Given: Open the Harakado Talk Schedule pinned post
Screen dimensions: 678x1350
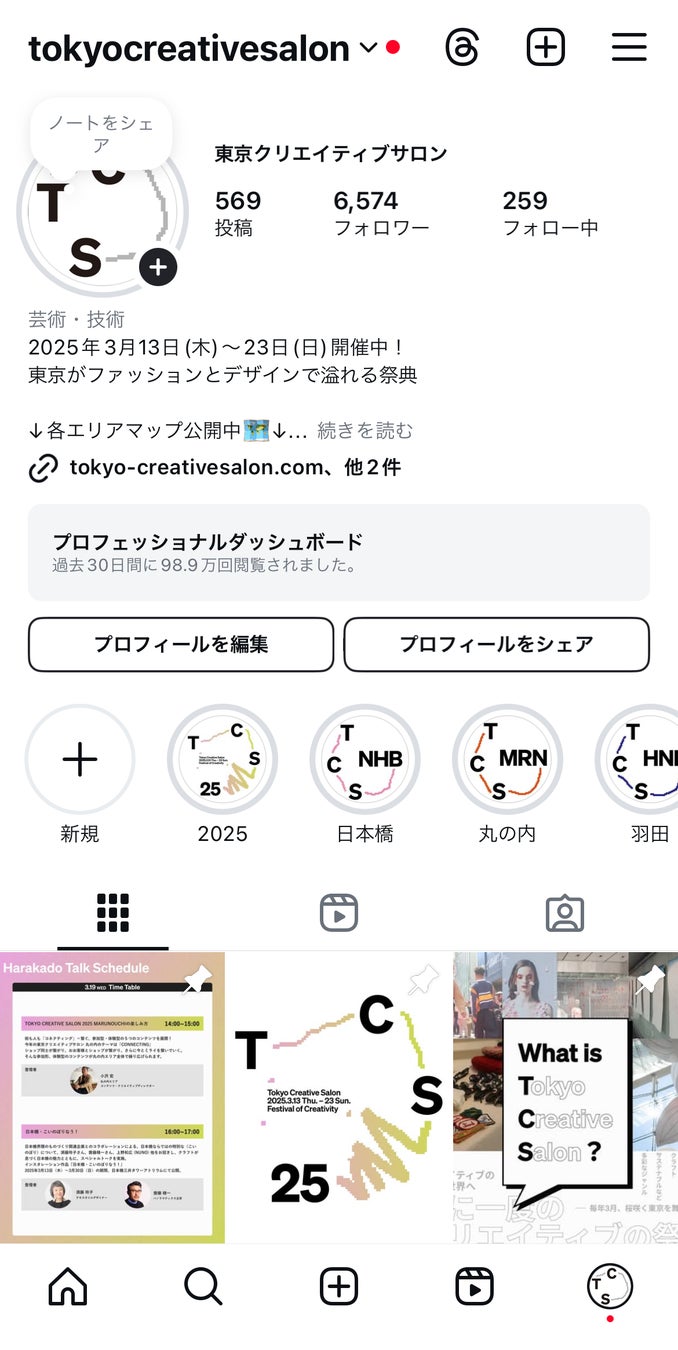Looking at the screenshot, I should point(112,1097).
